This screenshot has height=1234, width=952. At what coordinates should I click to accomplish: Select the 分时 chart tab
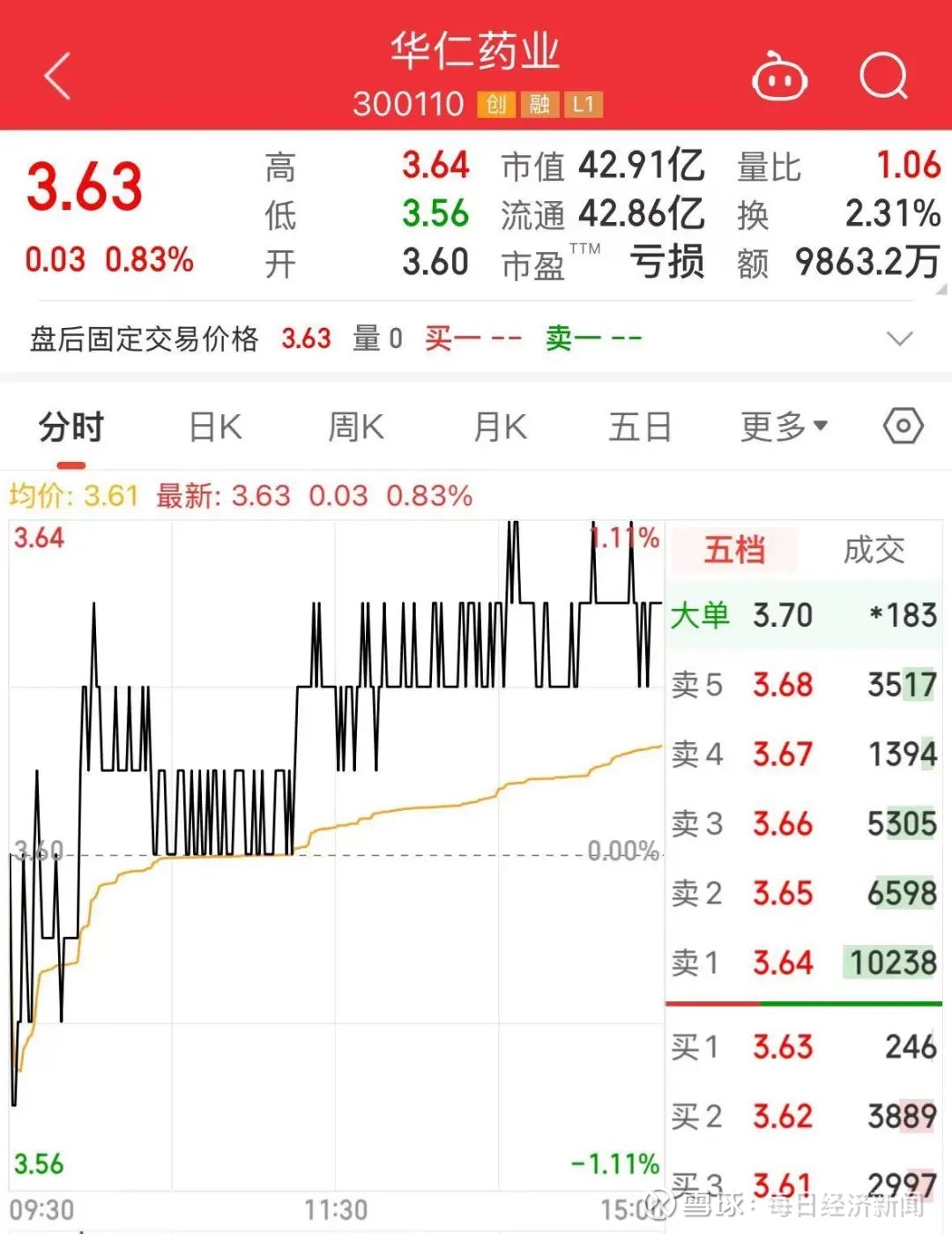coord(71,427)
